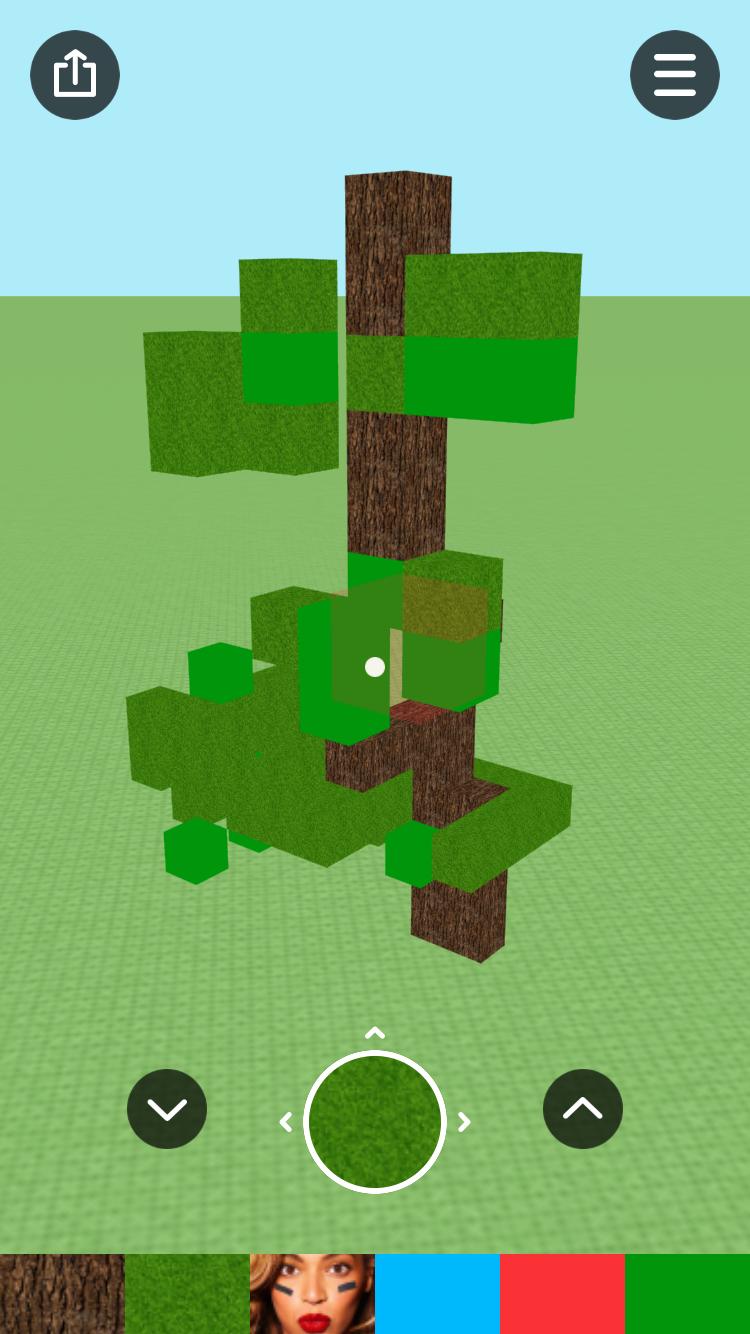Select the tree bark texture swatch
The width and height of the screenshot is (750, 1334).
(x=62, y=1294)
